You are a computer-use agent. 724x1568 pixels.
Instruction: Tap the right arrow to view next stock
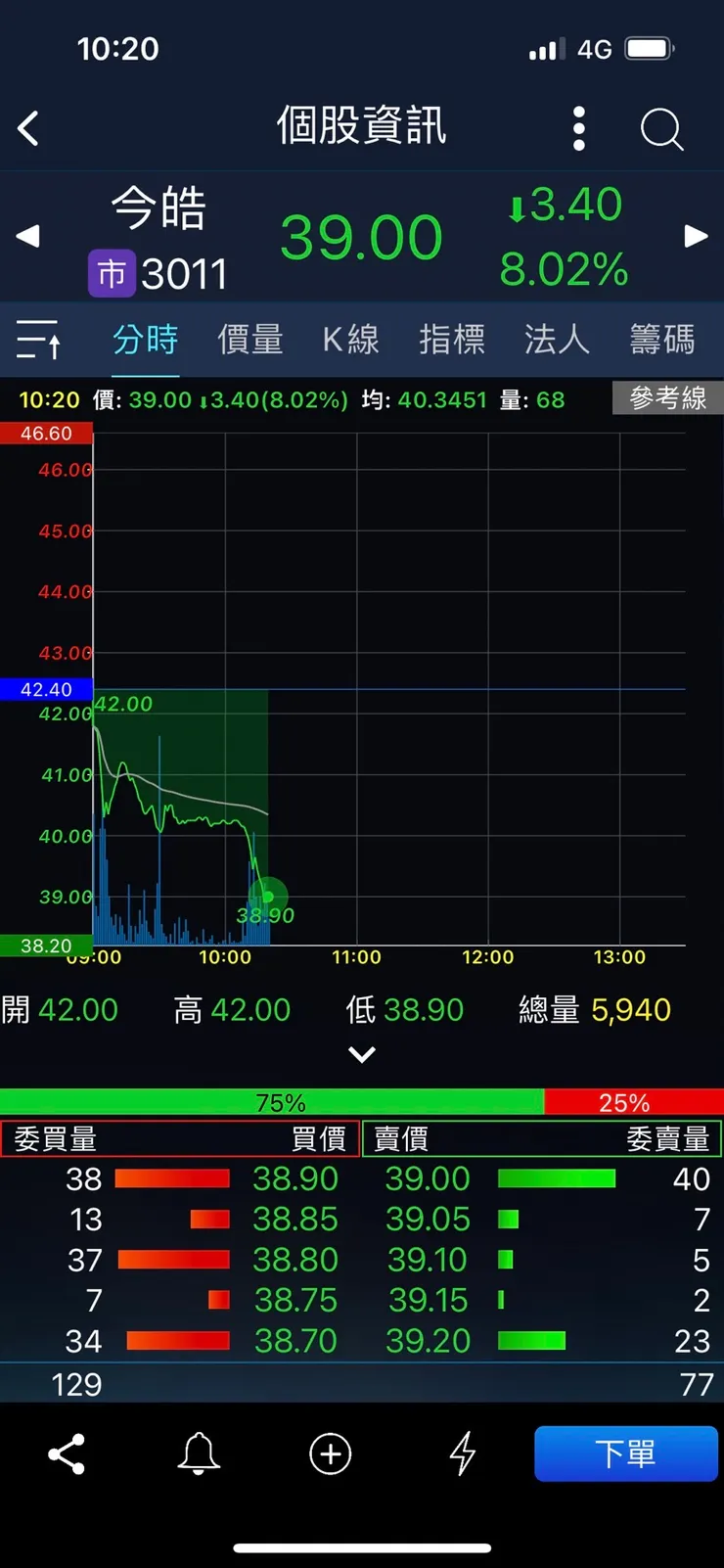(x=696, y=236)
